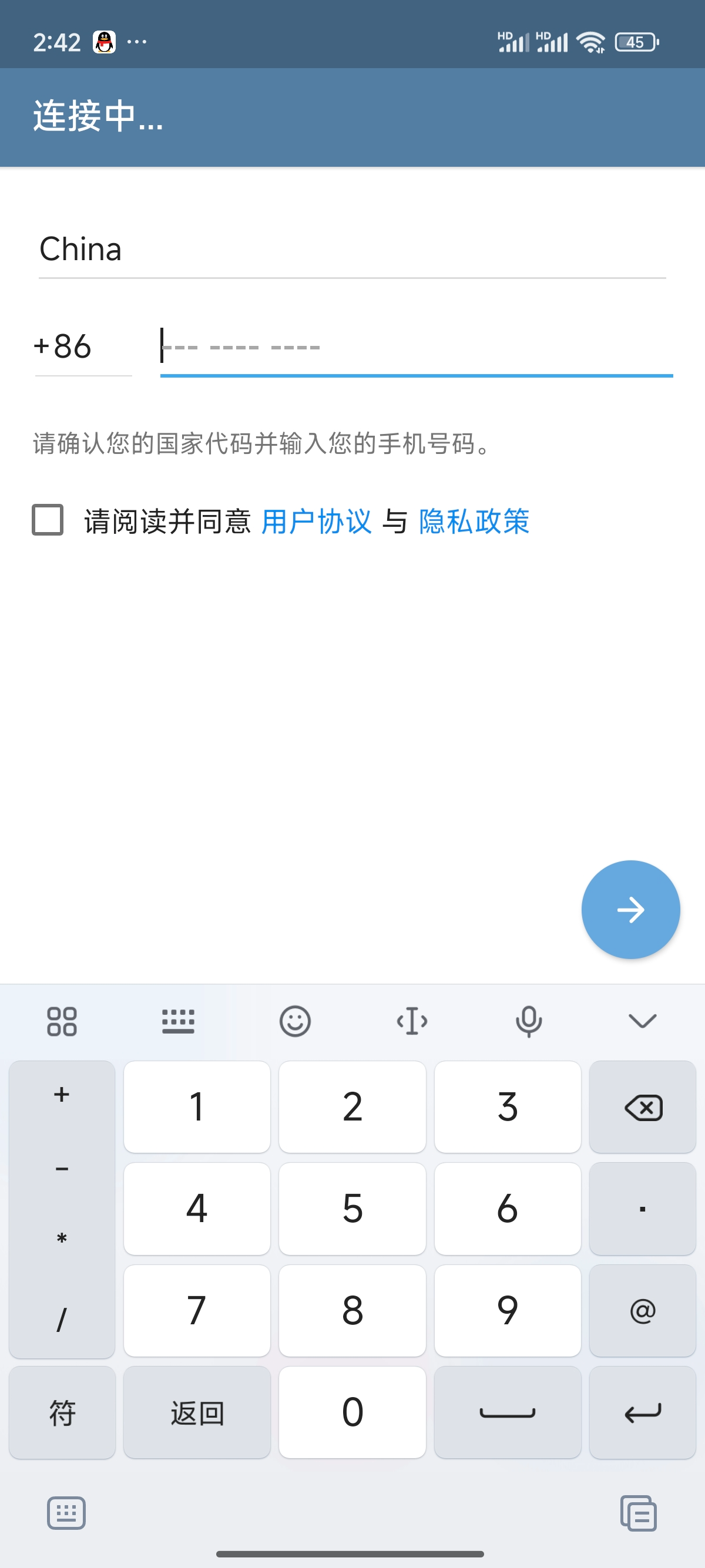This screenshot has width=705, height=1568.
Task: Start voice input with microphone icon
Action: click(x=528, y=1021)
